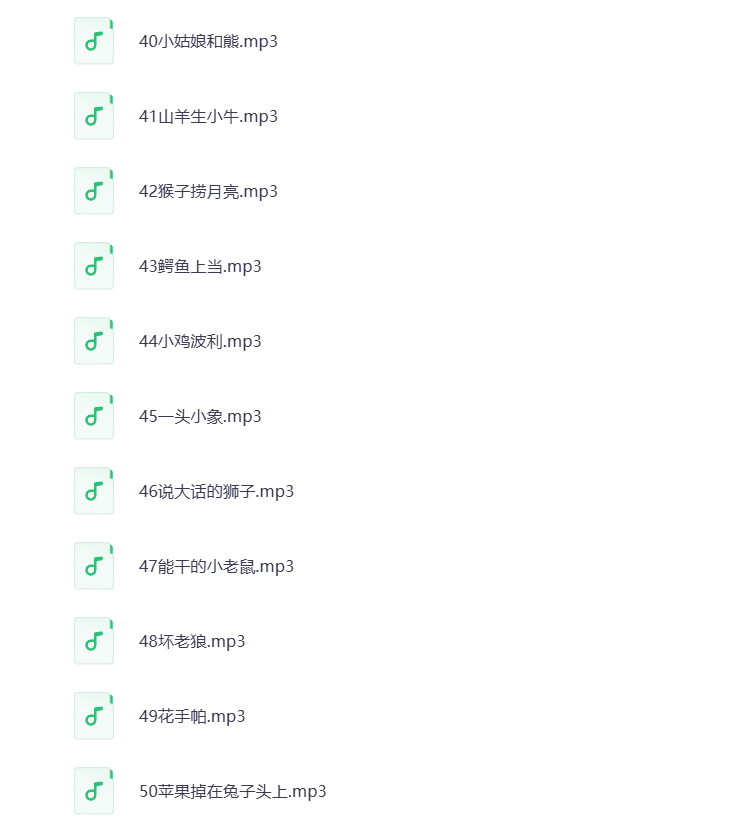This screenshot has width=743, height=827.
Task: Select the last file 50苹果掉在兔子头上.mp3
Action: pos(232,791)
